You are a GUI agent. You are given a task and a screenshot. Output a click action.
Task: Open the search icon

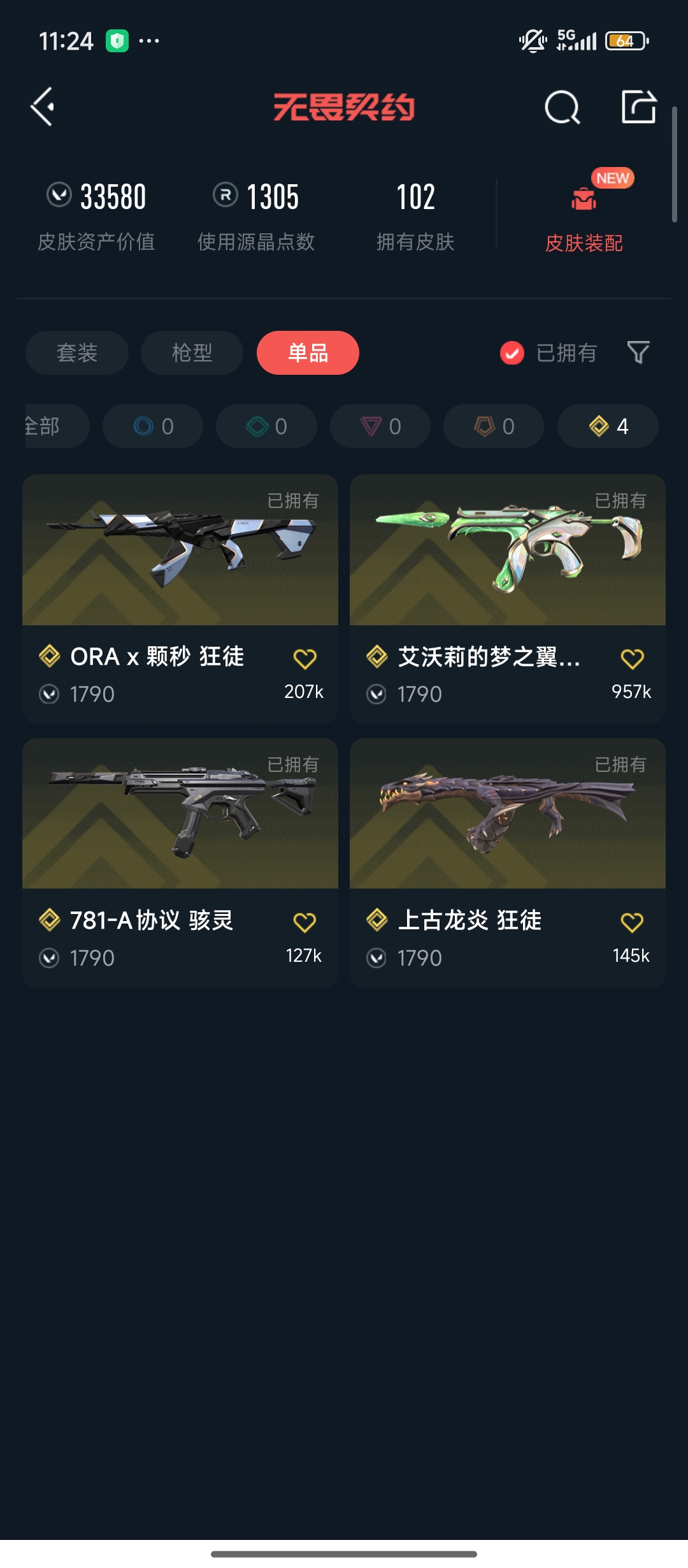pos(562,107)
